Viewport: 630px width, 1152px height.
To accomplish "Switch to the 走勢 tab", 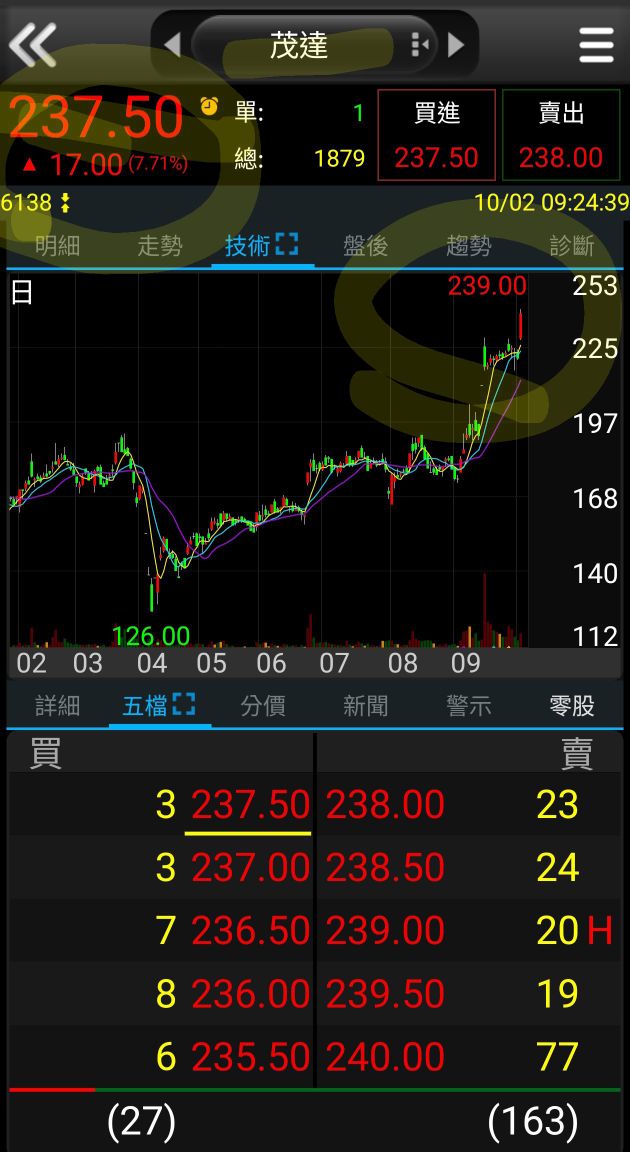I will click(x=160, y=246).
